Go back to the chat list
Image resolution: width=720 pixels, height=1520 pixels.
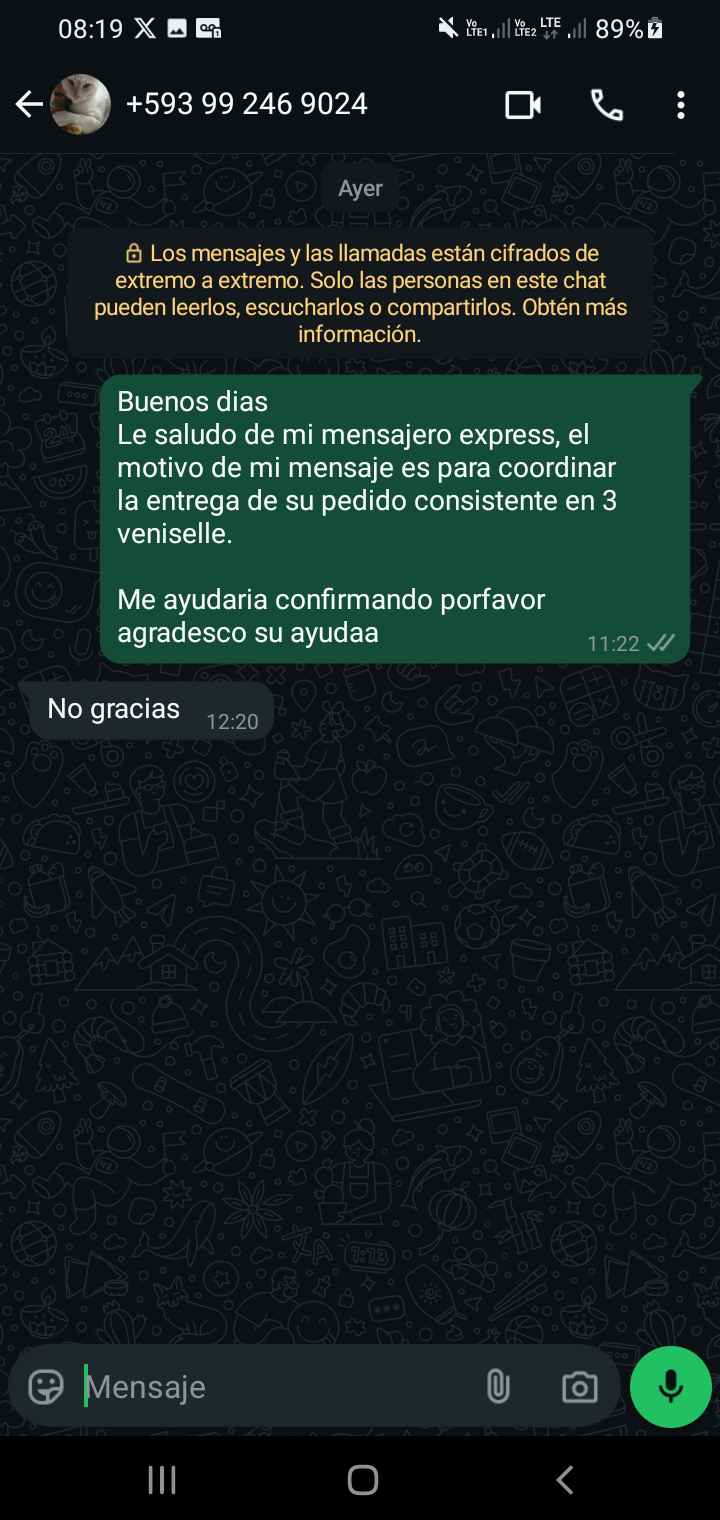[29, 104]
